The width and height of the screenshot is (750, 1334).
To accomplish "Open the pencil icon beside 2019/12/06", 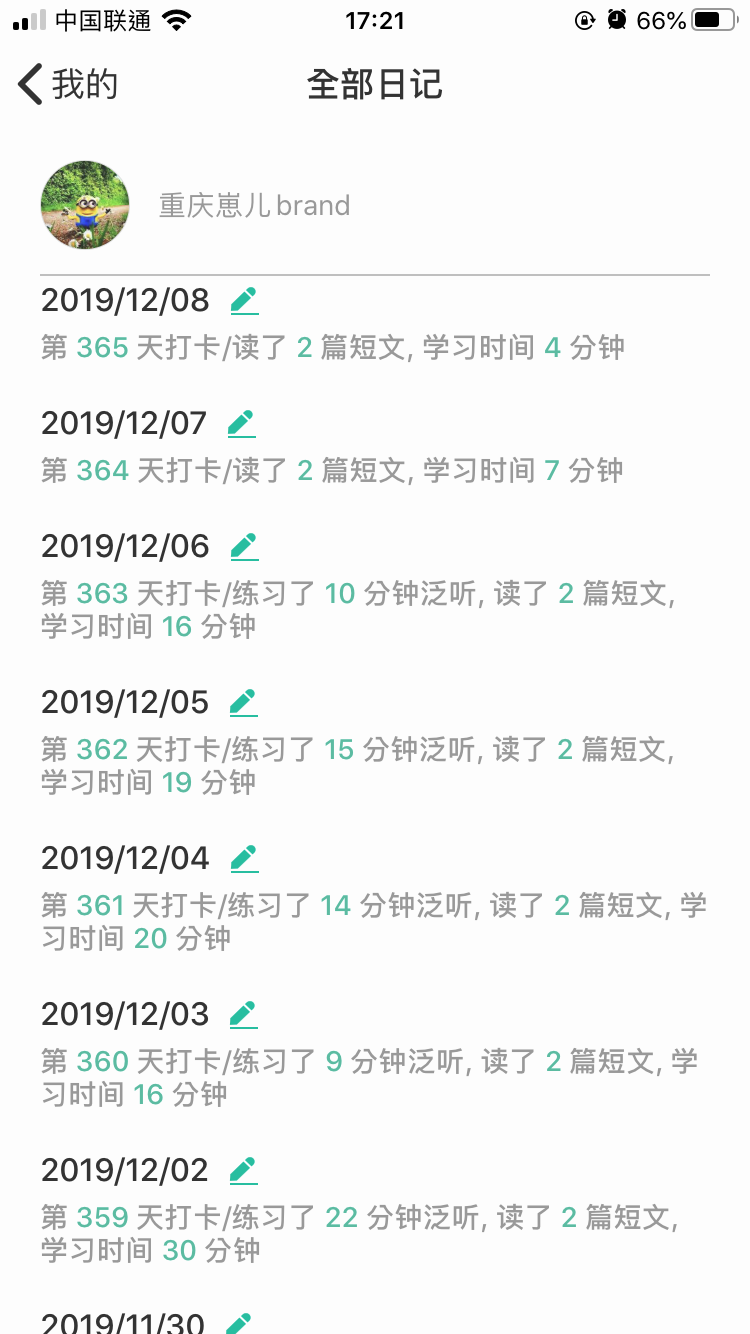I will pos(243,546).
